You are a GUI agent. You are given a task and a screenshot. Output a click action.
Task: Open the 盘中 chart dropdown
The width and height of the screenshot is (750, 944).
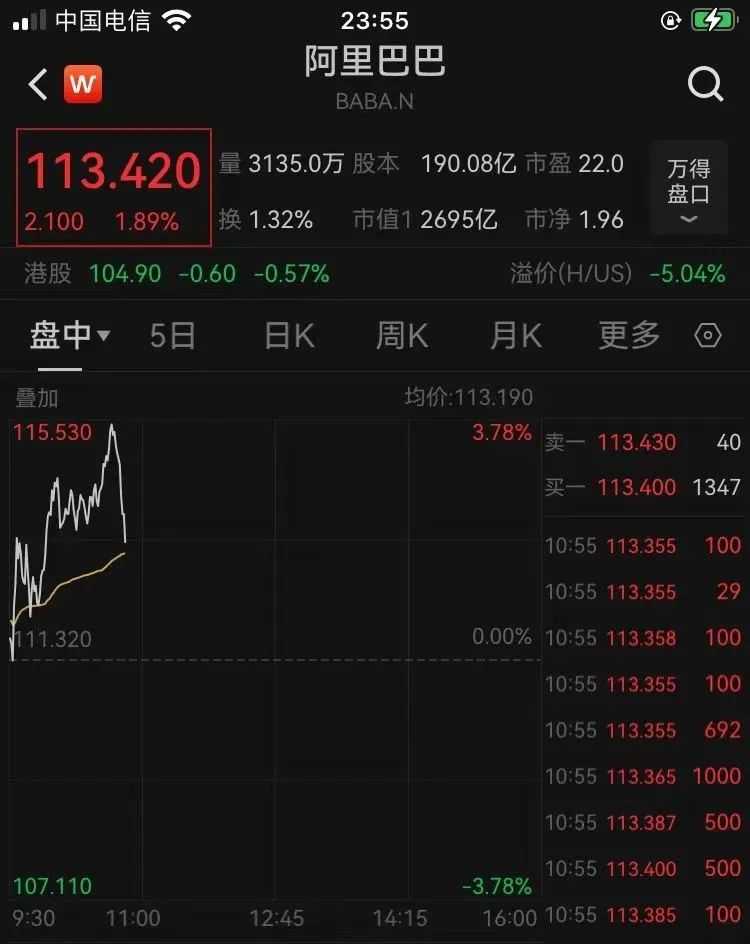point(69,336)
